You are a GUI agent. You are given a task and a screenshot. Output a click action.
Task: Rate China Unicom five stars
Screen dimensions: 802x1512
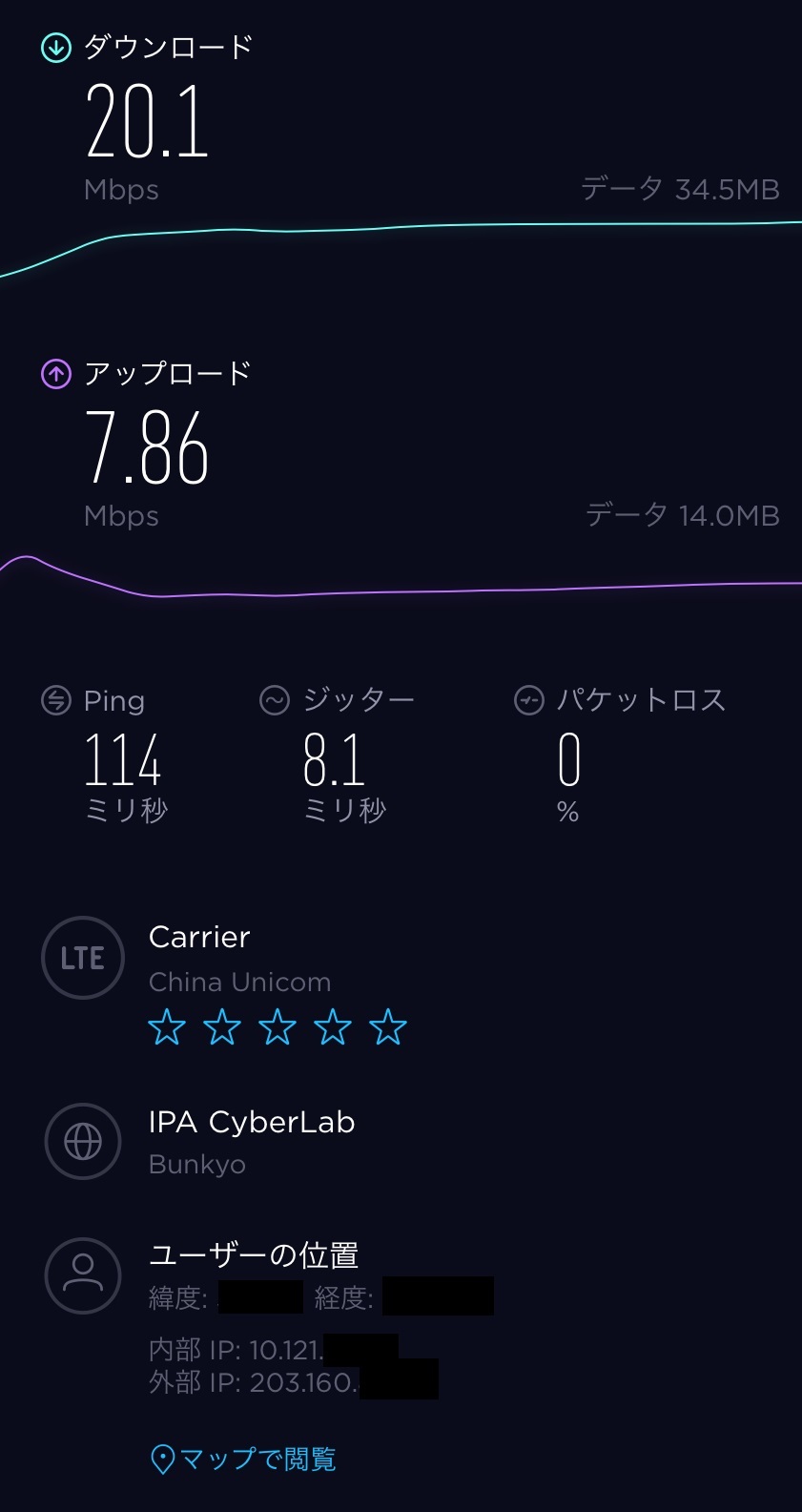[388, 1028]
